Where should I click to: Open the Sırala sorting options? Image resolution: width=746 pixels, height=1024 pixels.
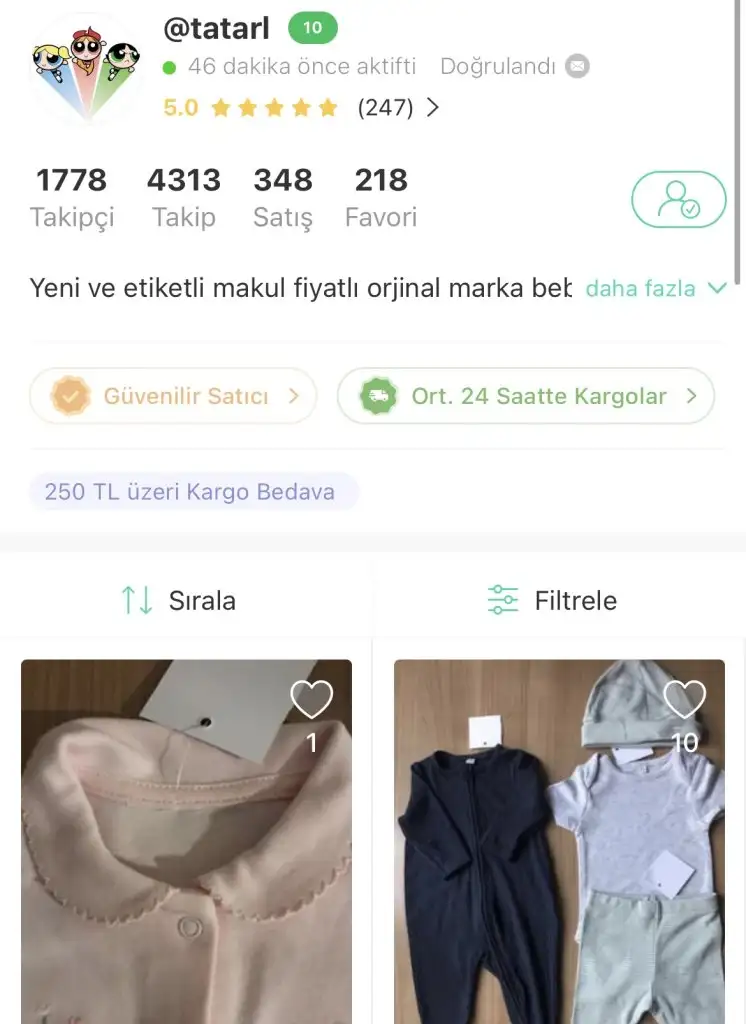point(179,600)
